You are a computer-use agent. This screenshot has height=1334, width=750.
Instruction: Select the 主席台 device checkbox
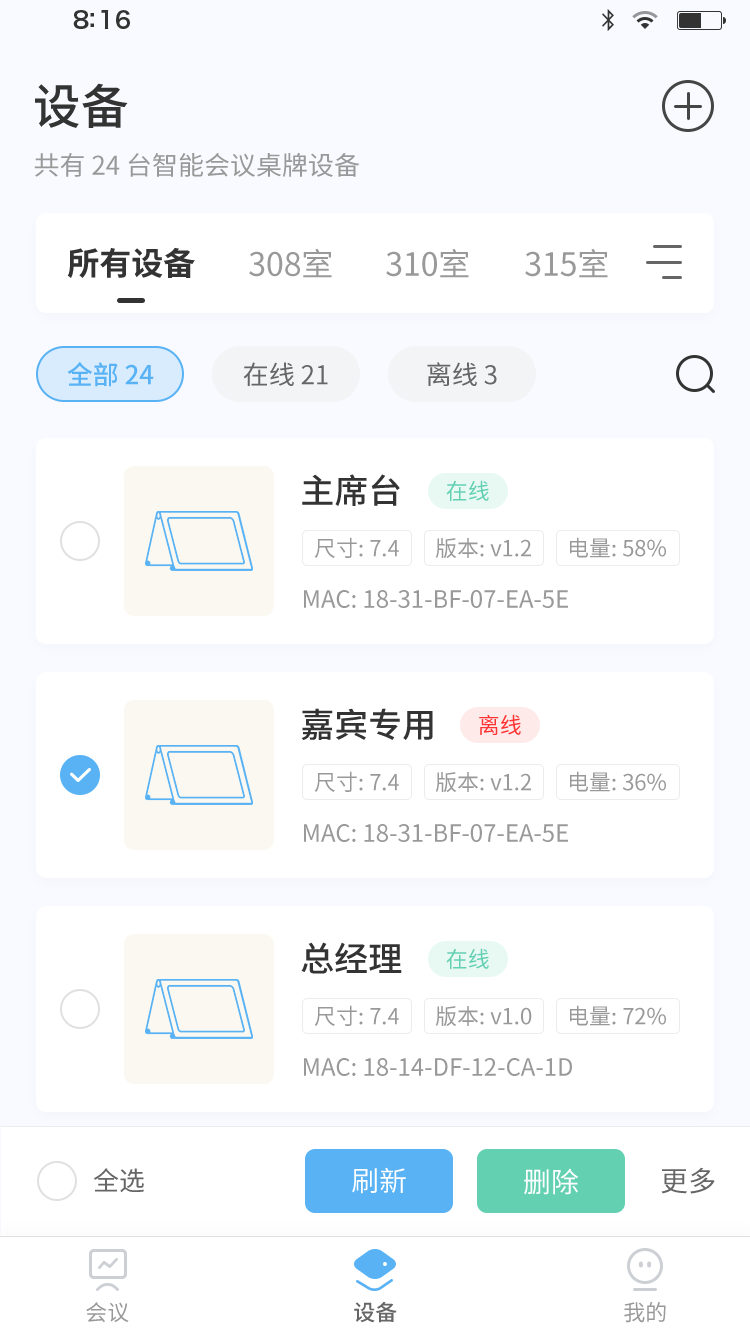coord(80,540)
